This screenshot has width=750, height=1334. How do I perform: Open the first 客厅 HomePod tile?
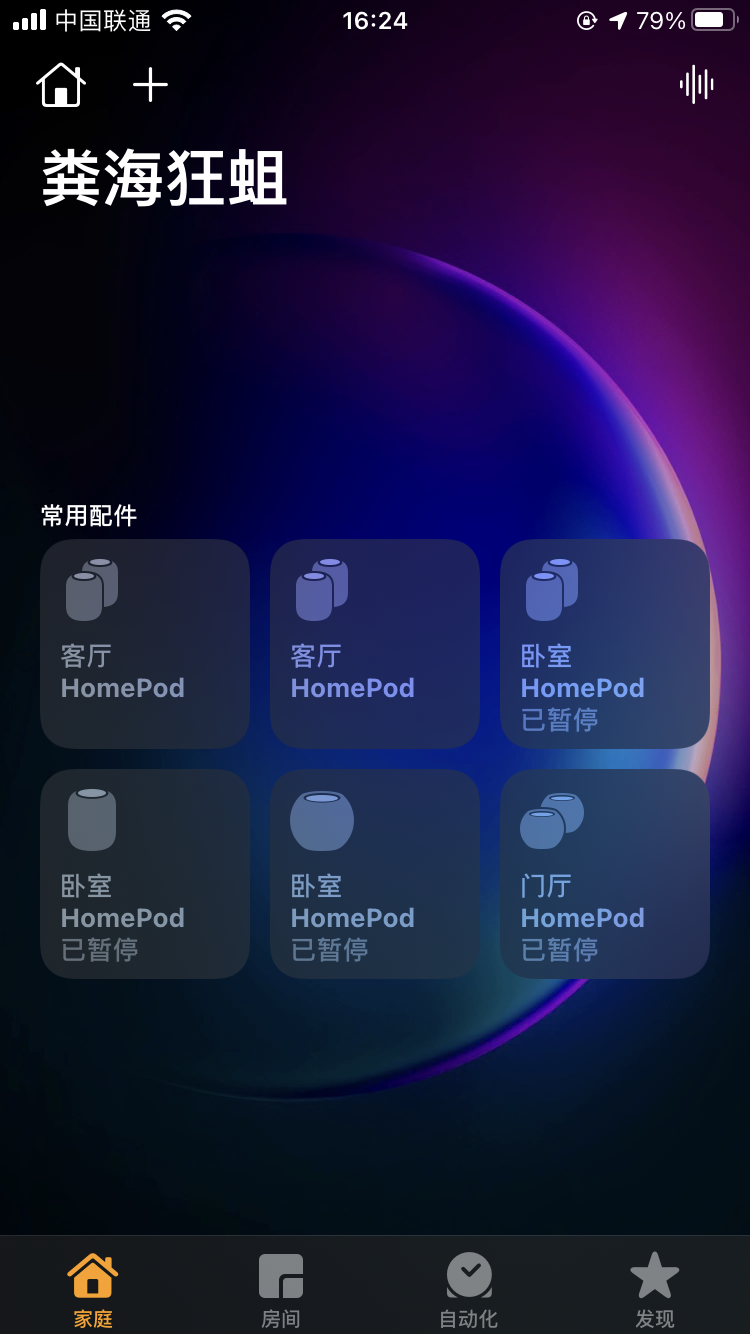[144, 644]
